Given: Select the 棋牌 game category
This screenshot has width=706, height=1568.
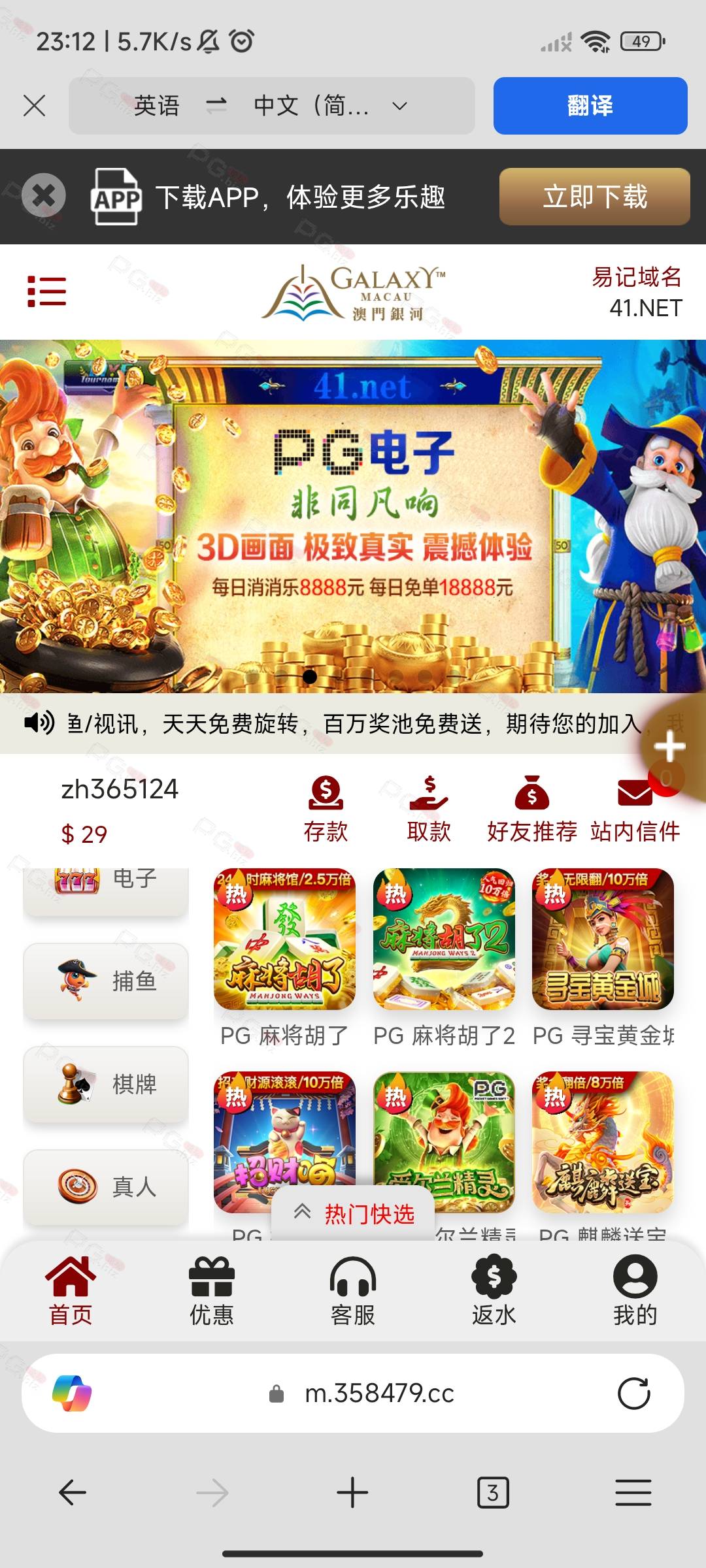Looking at the screenshot, I should (106, 1084).
